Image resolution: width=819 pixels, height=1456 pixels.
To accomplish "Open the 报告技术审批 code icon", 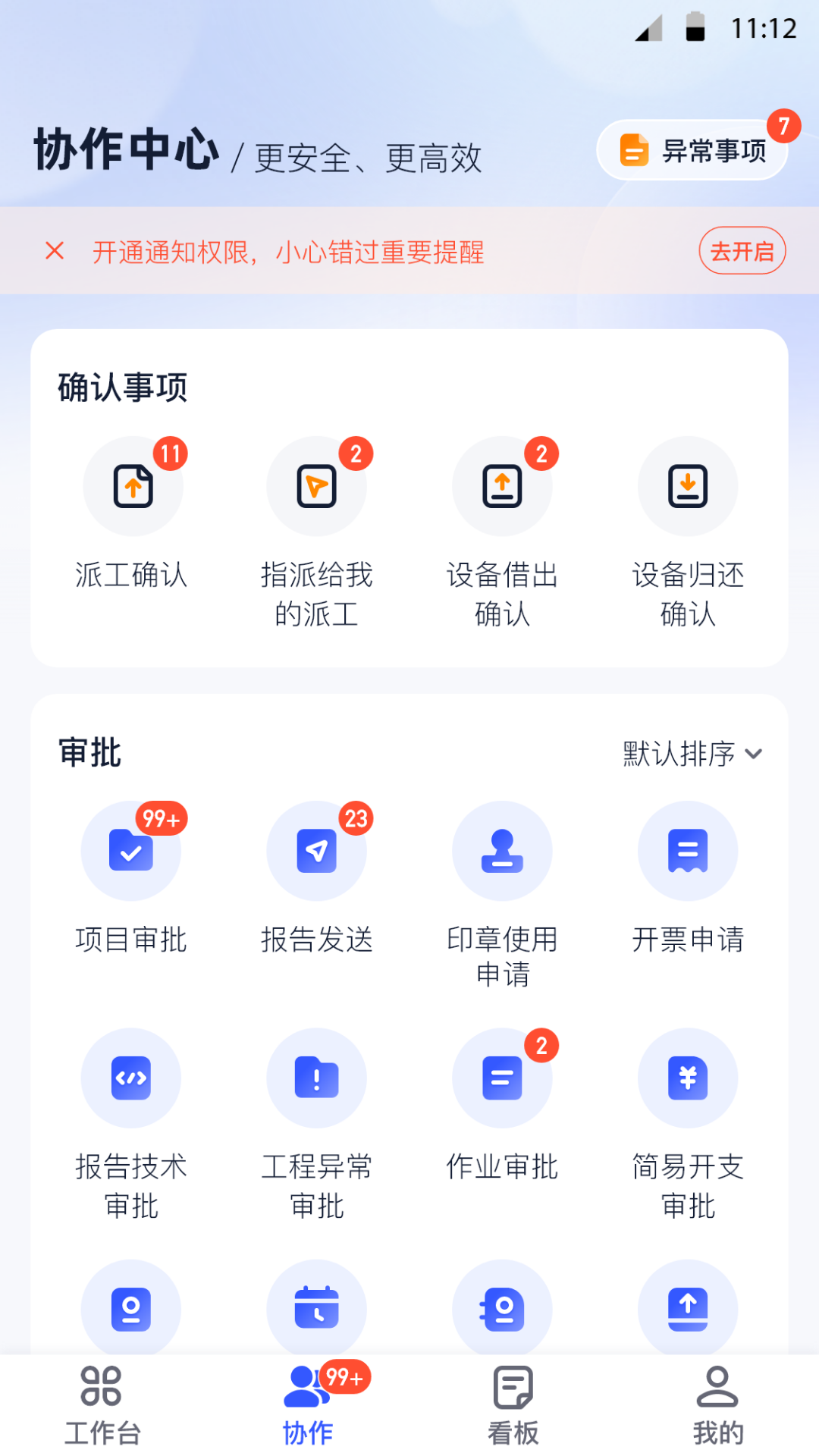I will (x=130, y=1078).
